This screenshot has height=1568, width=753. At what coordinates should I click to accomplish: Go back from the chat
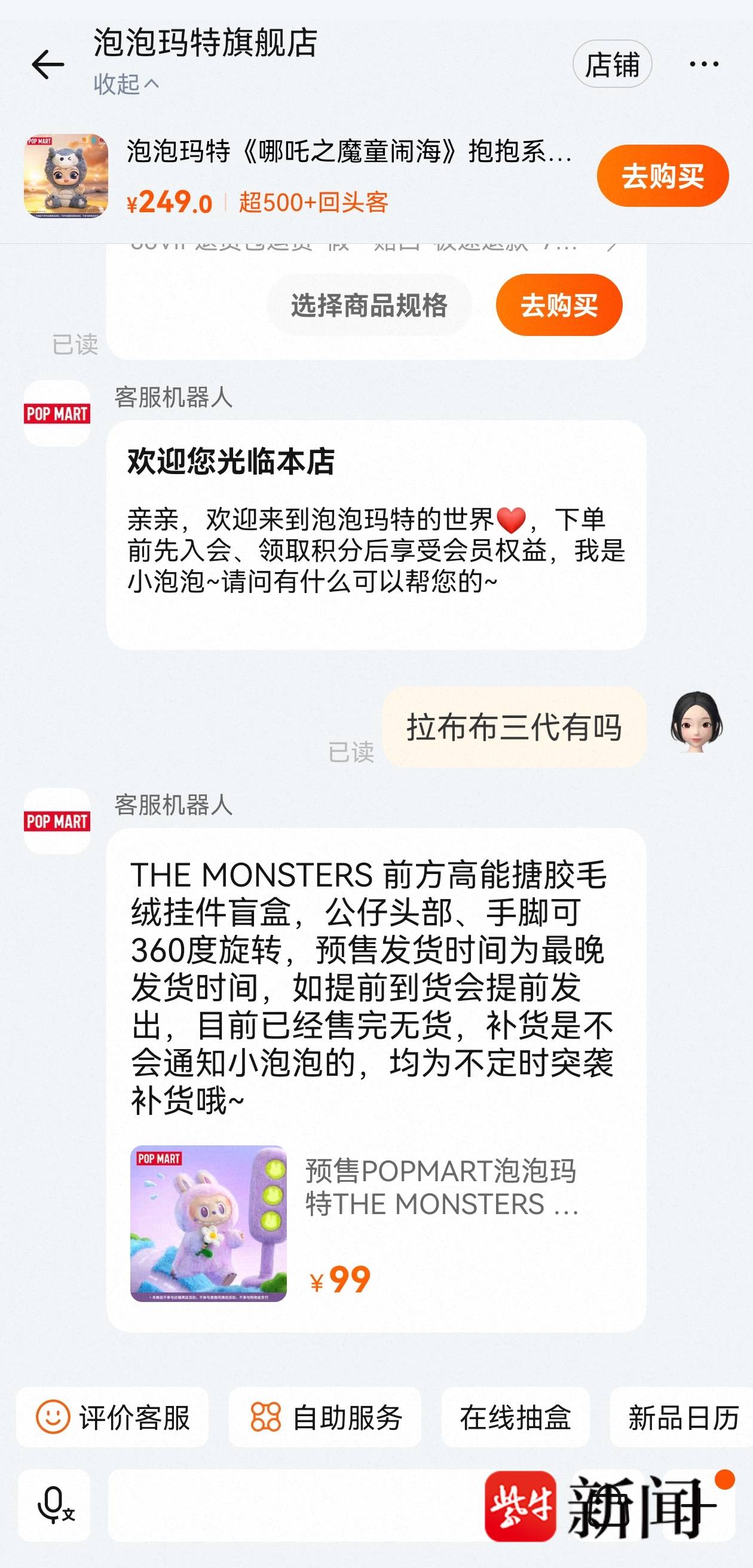[47, 65]
